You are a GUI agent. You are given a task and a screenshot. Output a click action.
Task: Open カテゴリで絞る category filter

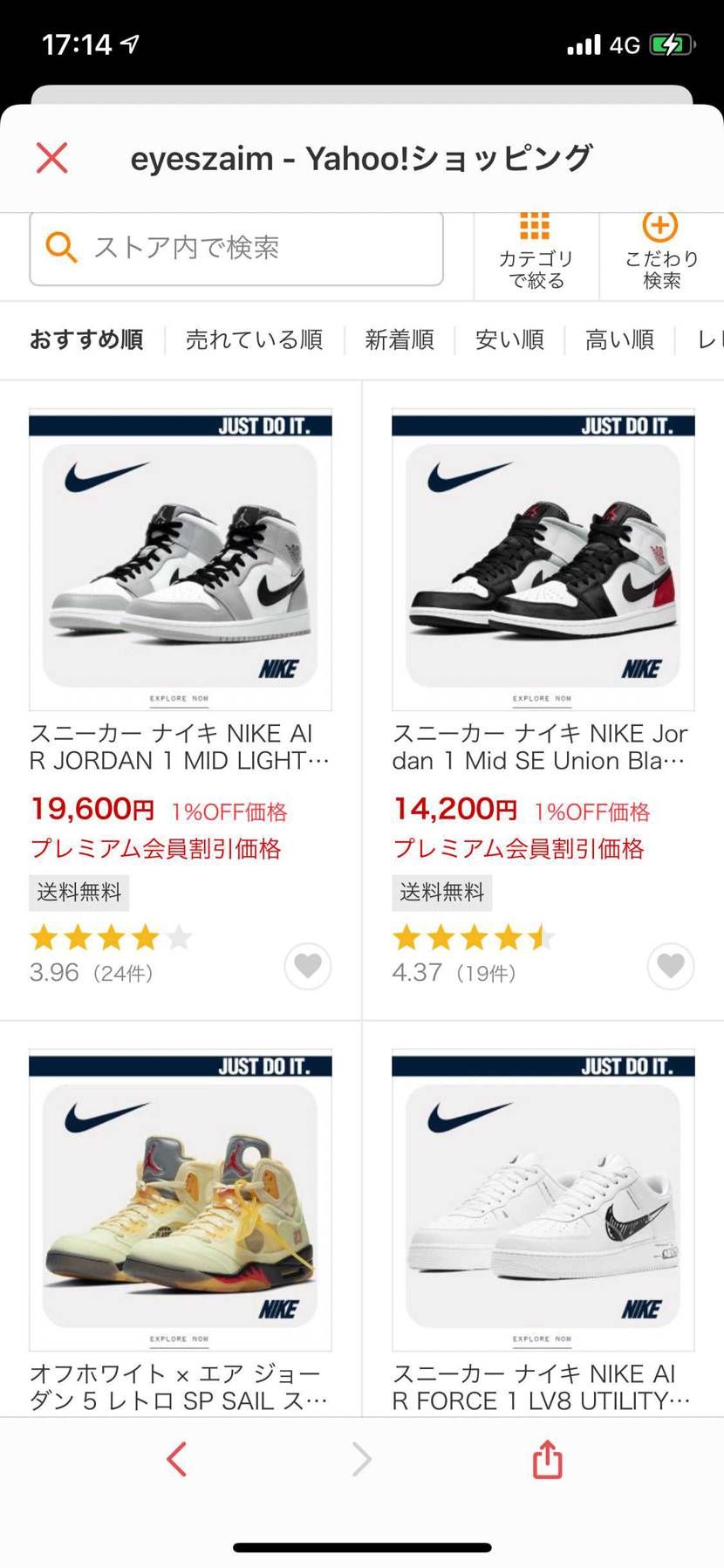536,252
